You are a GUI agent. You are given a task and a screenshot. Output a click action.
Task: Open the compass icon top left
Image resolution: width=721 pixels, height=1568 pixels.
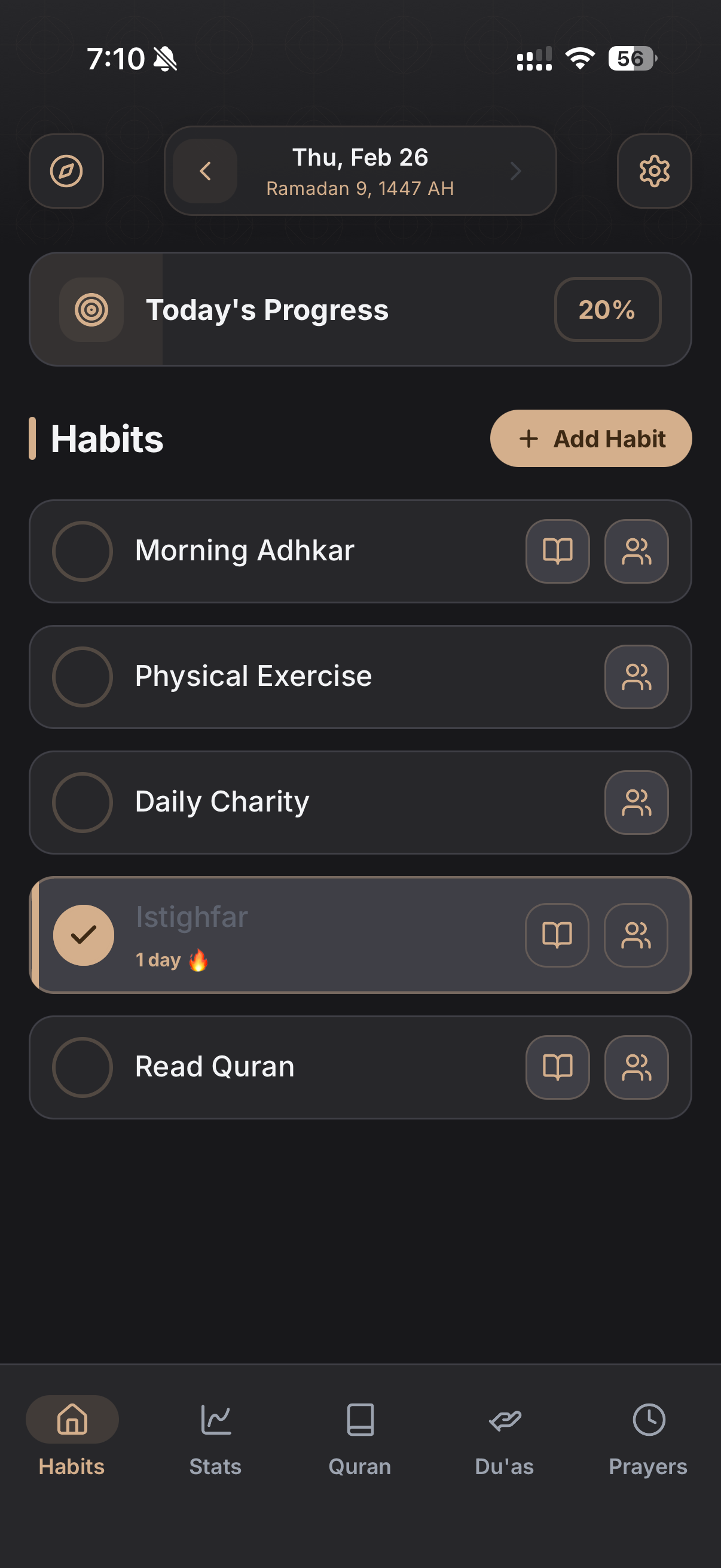[x=66, y=170]
